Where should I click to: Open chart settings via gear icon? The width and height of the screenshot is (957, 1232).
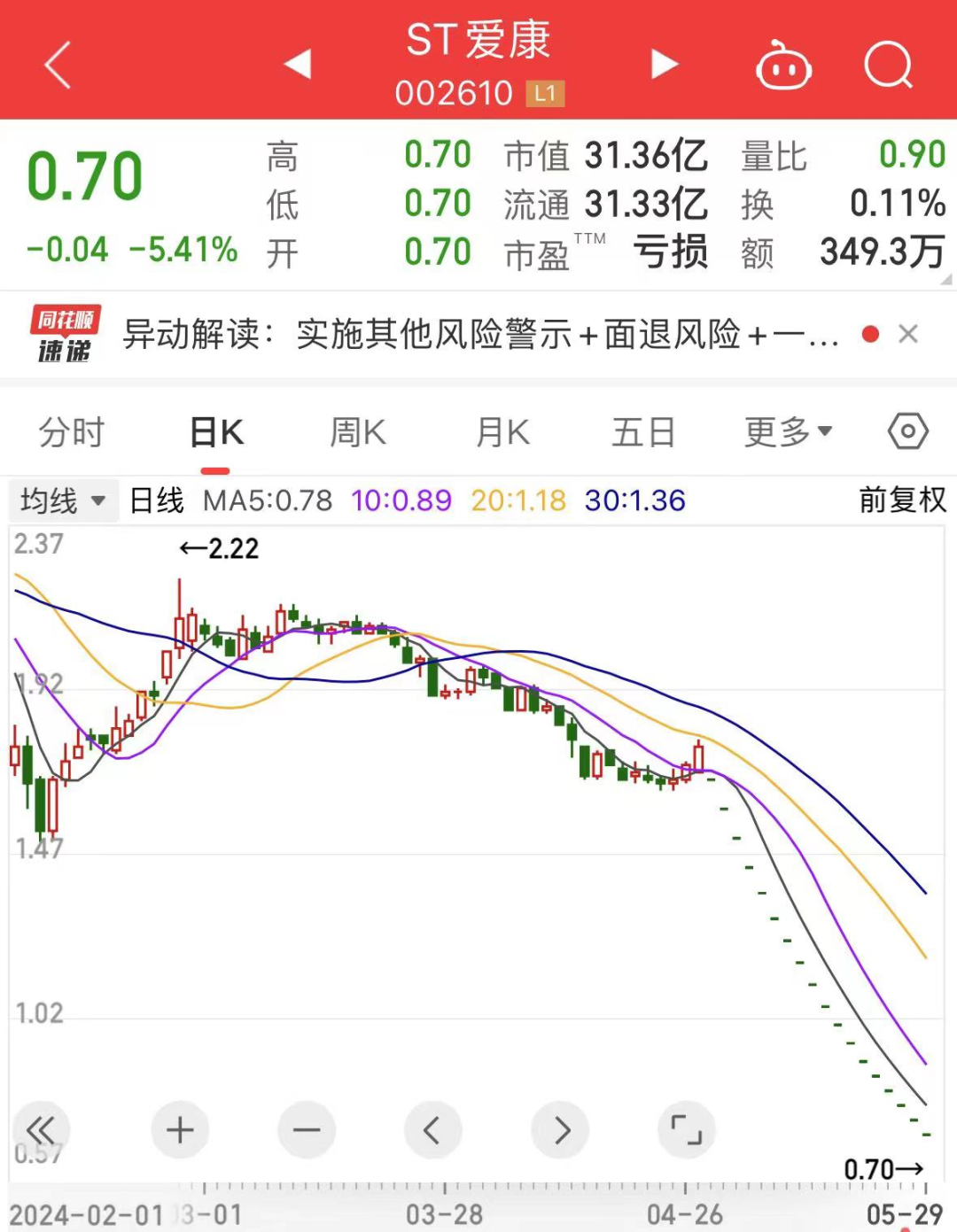pos(909,431)
